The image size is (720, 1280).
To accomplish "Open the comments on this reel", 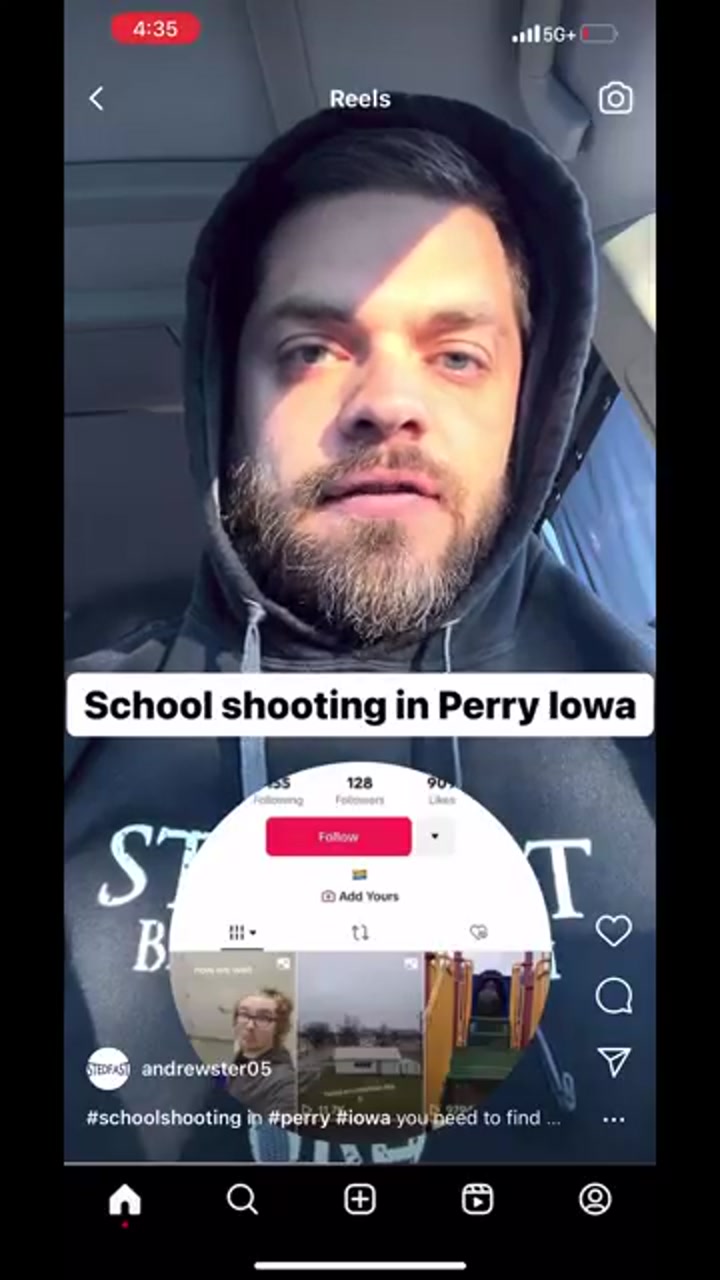I will tap(613, 996).
